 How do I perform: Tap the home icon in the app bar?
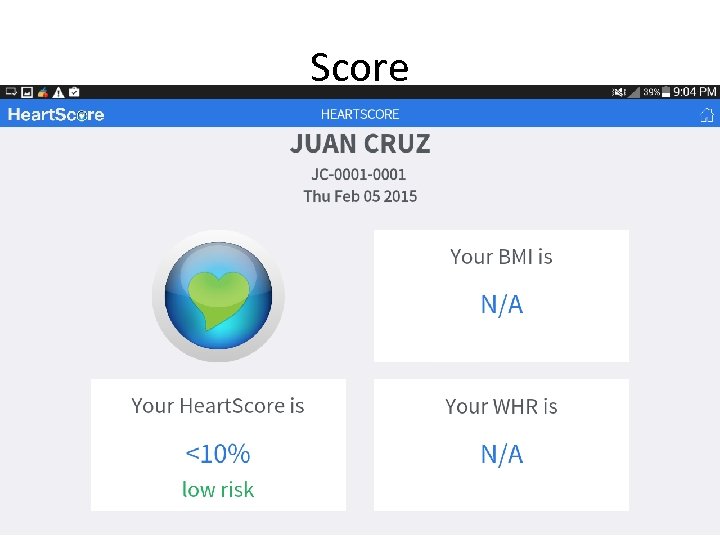click(707, 115)
